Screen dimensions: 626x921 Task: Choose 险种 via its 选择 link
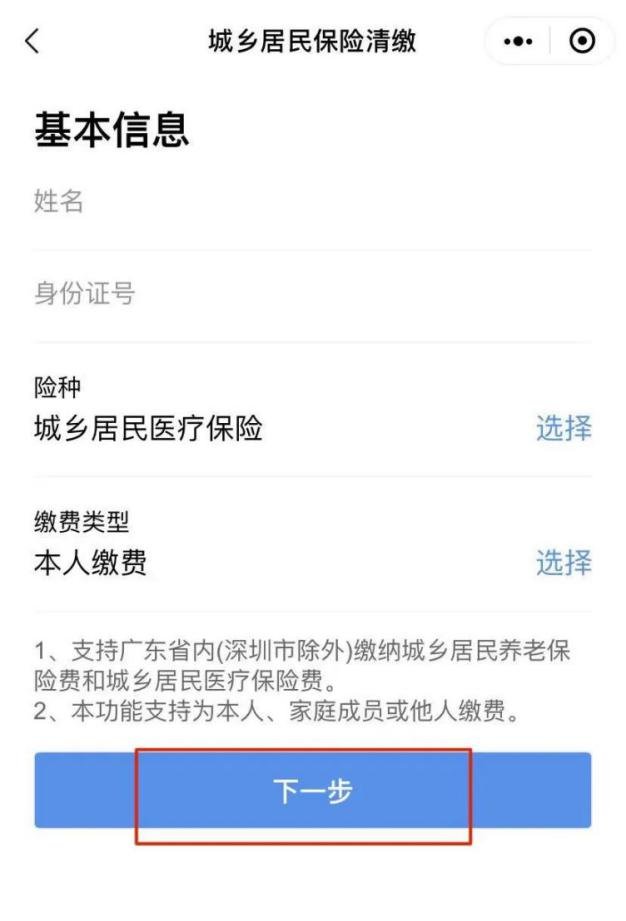point(563,429)
